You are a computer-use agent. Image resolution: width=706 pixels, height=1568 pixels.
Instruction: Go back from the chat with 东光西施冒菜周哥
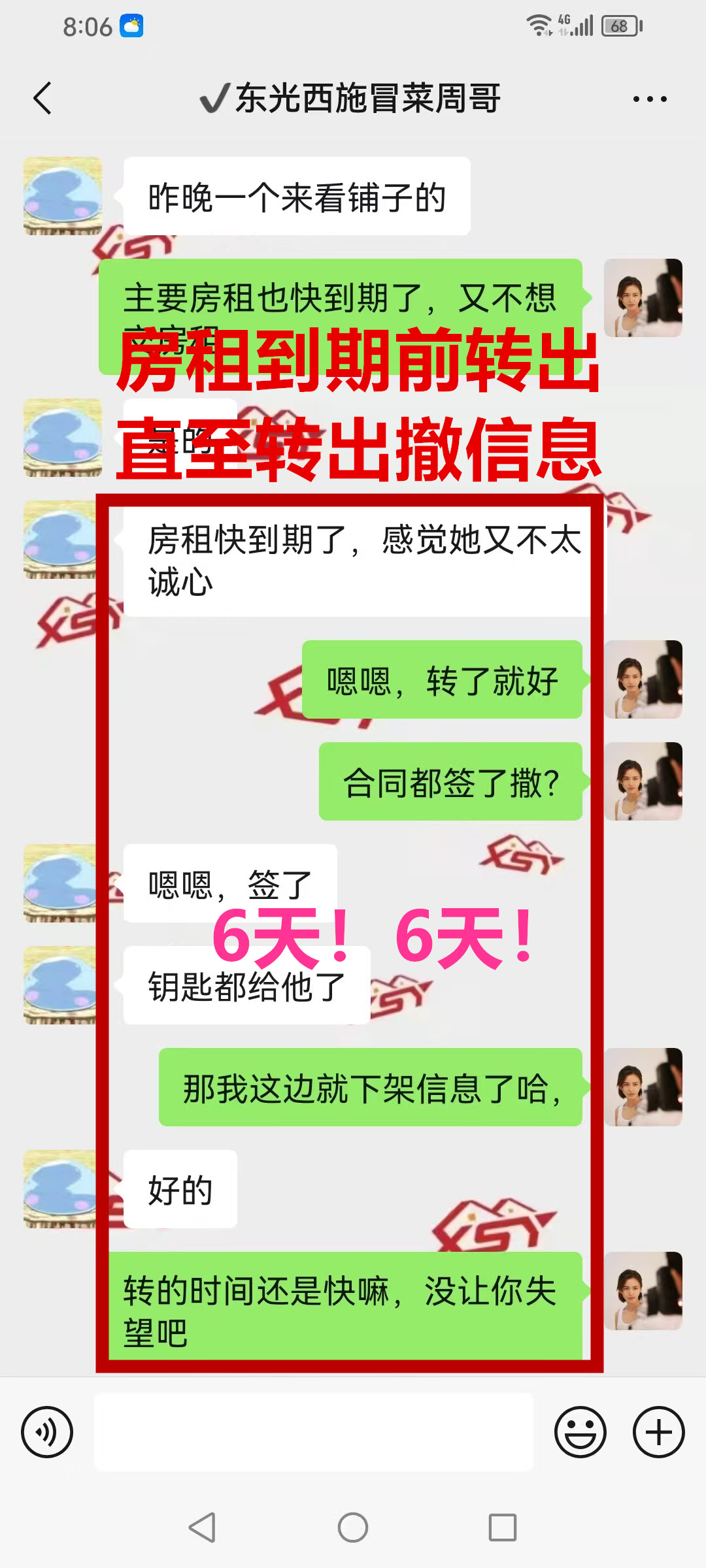(x=42, y=99)
